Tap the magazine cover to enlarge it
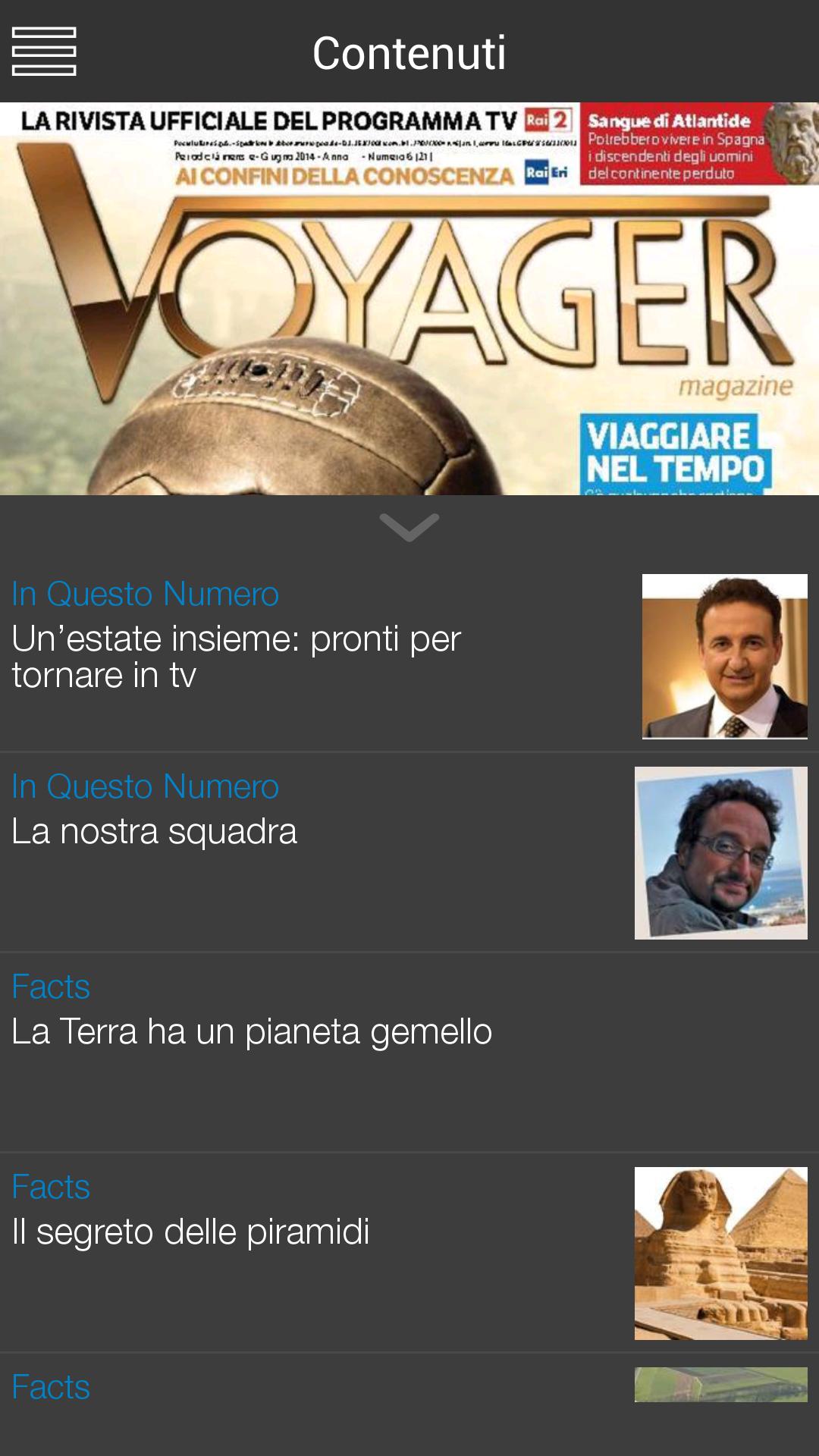Screen dimensions: 819x1456 pyautogui.click(x=303, y=303)
